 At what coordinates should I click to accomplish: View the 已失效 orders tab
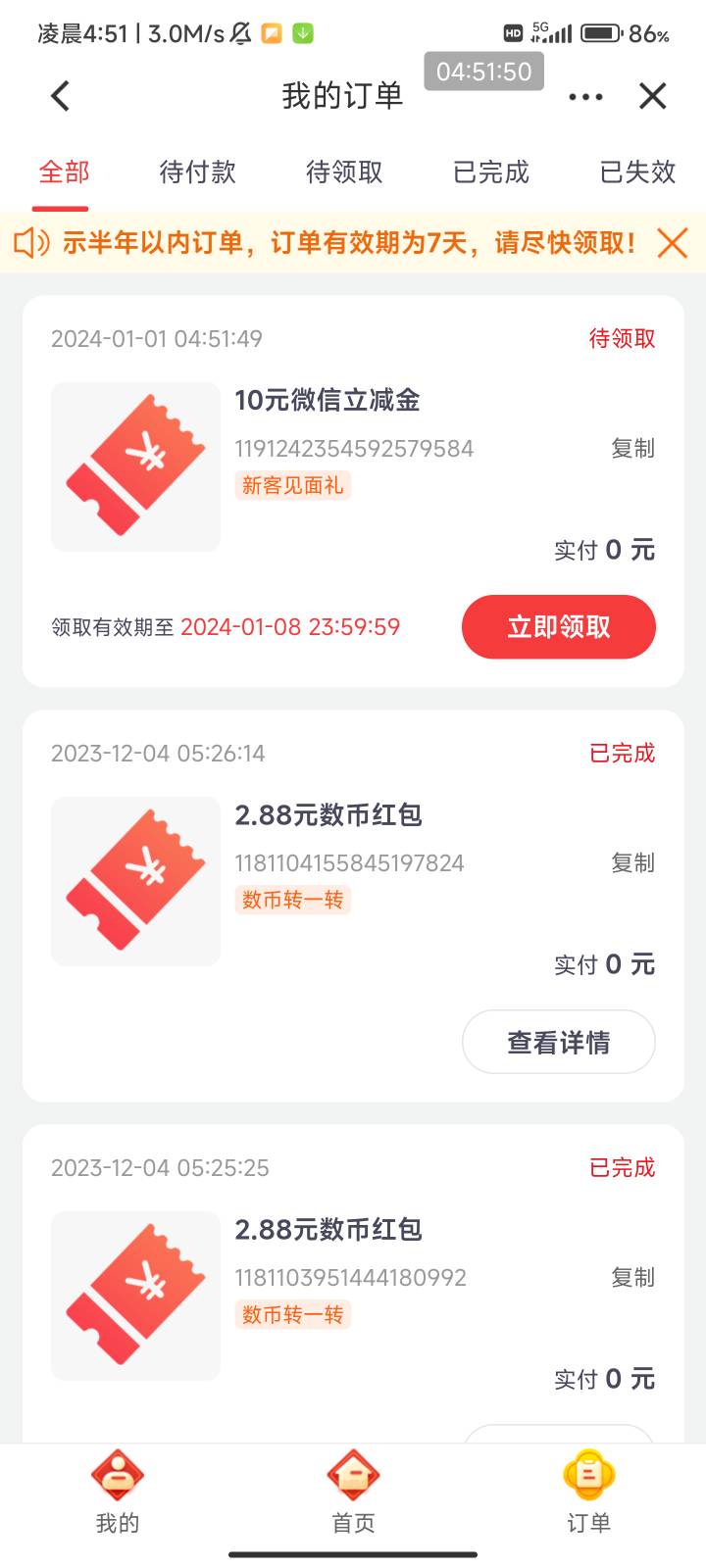(x=637, y=172)
